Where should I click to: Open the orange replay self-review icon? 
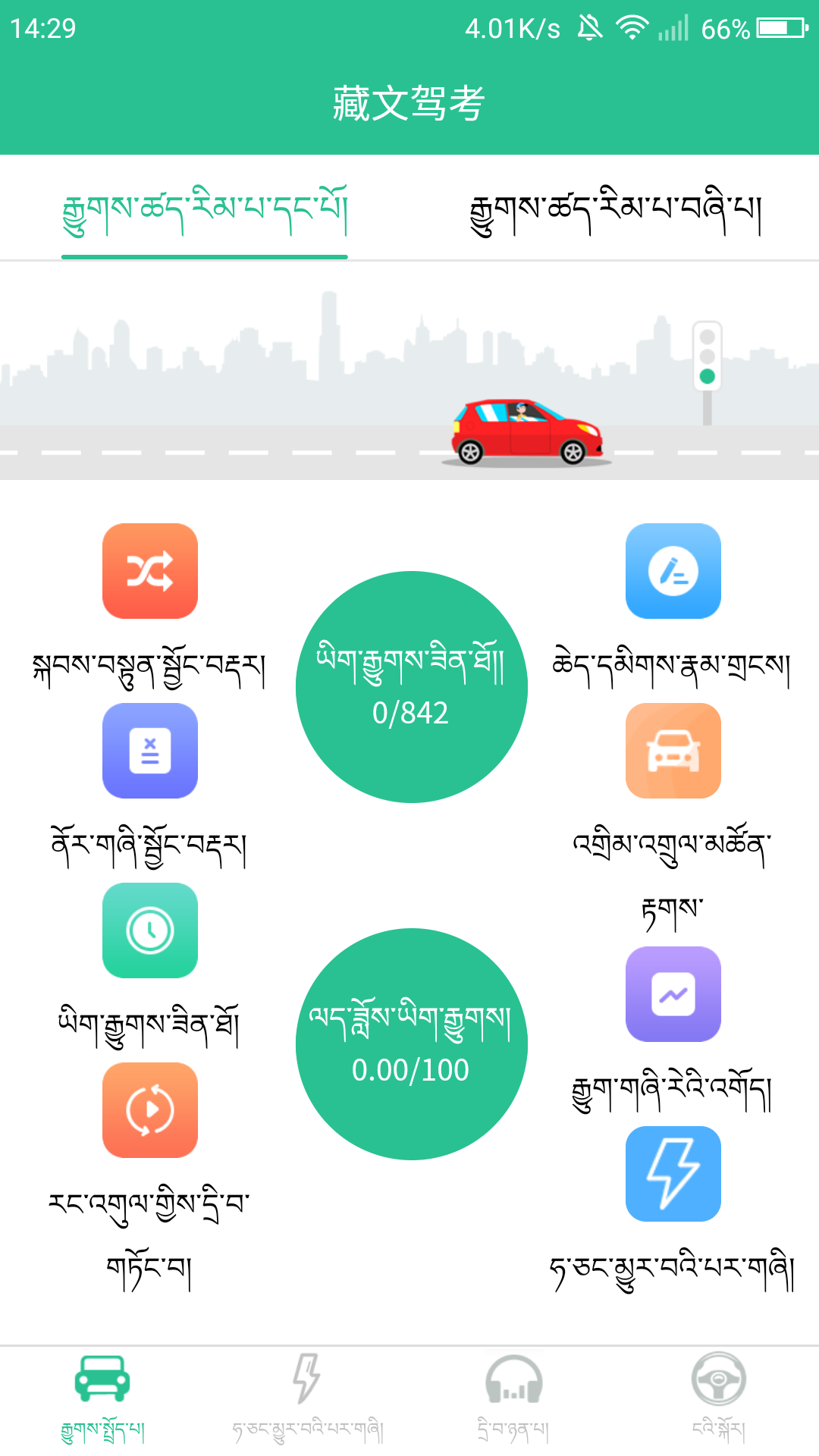(x=149, y=1111)
